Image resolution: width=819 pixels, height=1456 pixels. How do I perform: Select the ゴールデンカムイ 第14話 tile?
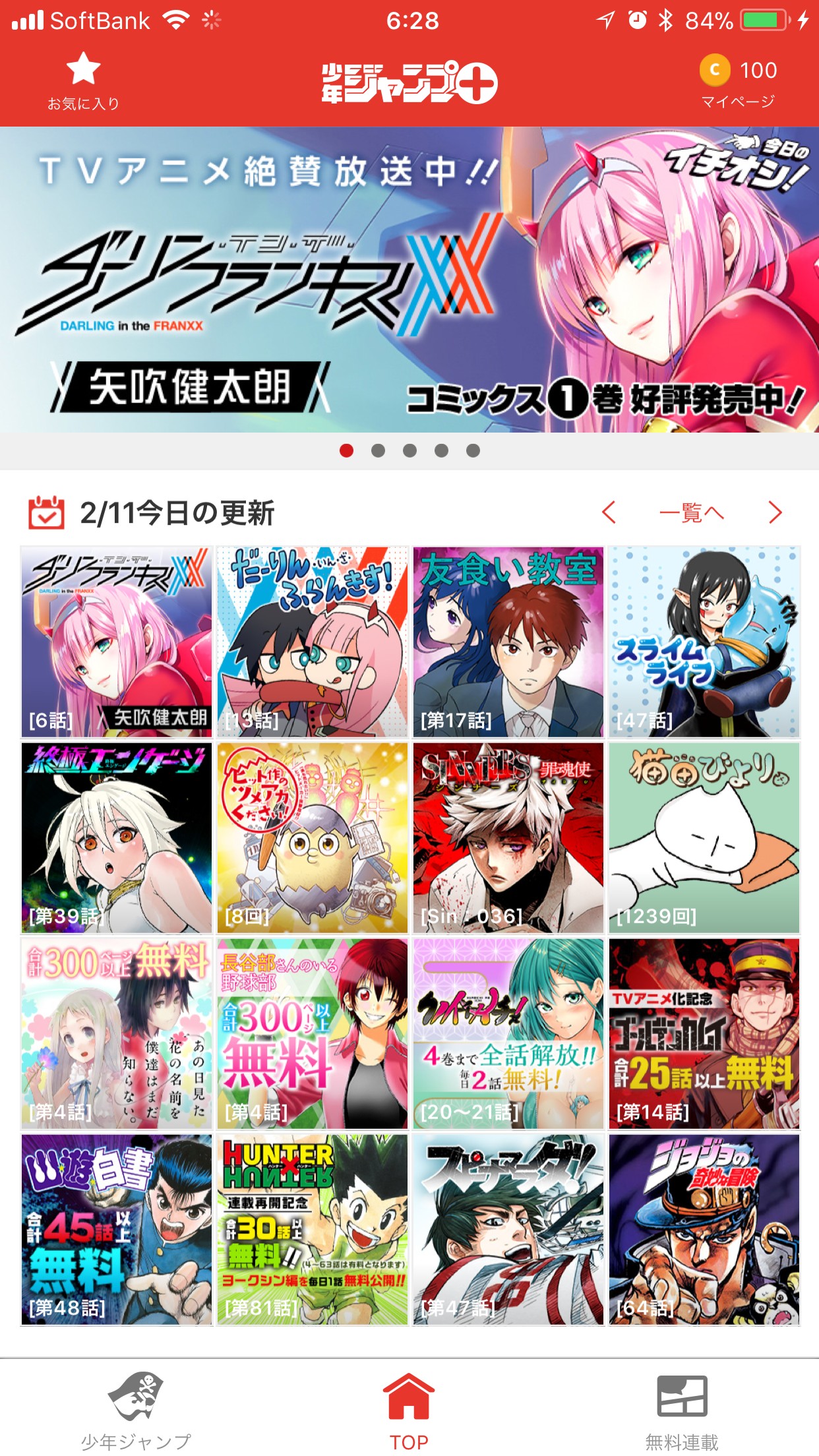(x=704, y=1033)
